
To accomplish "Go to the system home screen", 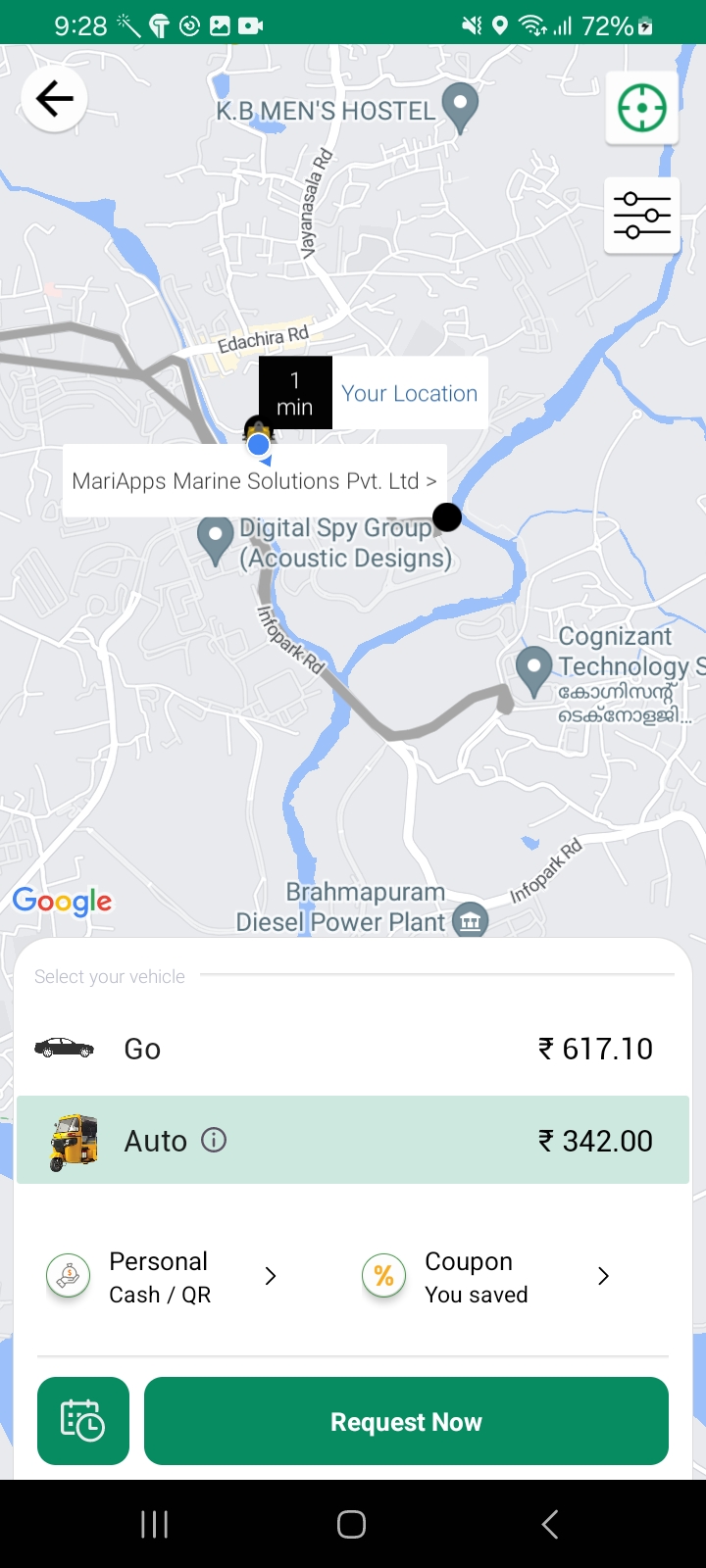I will point(352,1524).
